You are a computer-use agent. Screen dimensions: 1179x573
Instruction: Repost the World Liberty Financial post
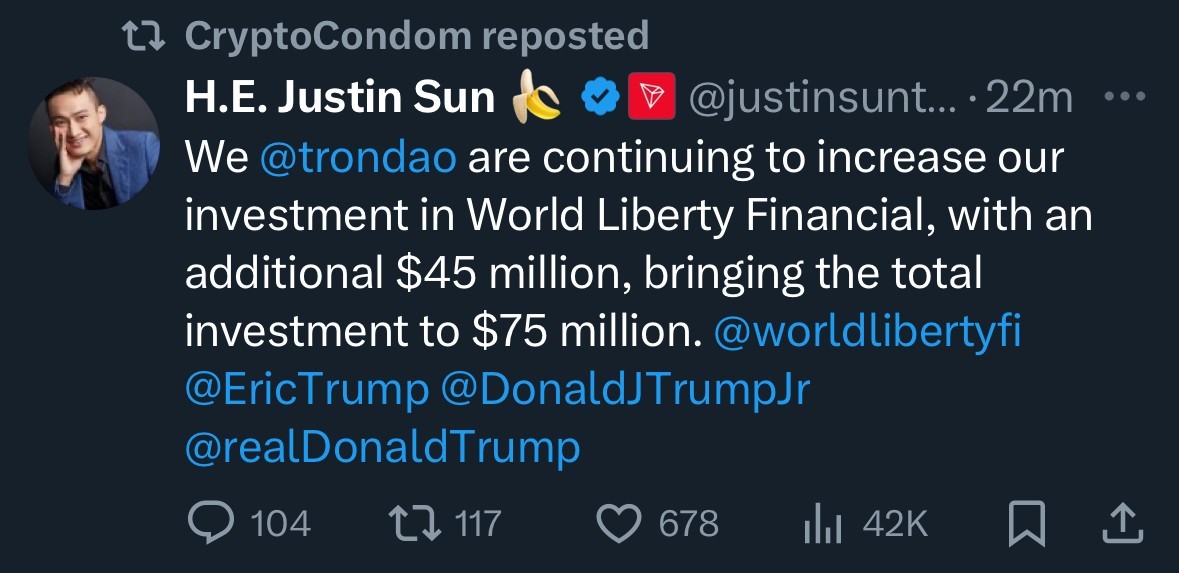tap(417, 523)
